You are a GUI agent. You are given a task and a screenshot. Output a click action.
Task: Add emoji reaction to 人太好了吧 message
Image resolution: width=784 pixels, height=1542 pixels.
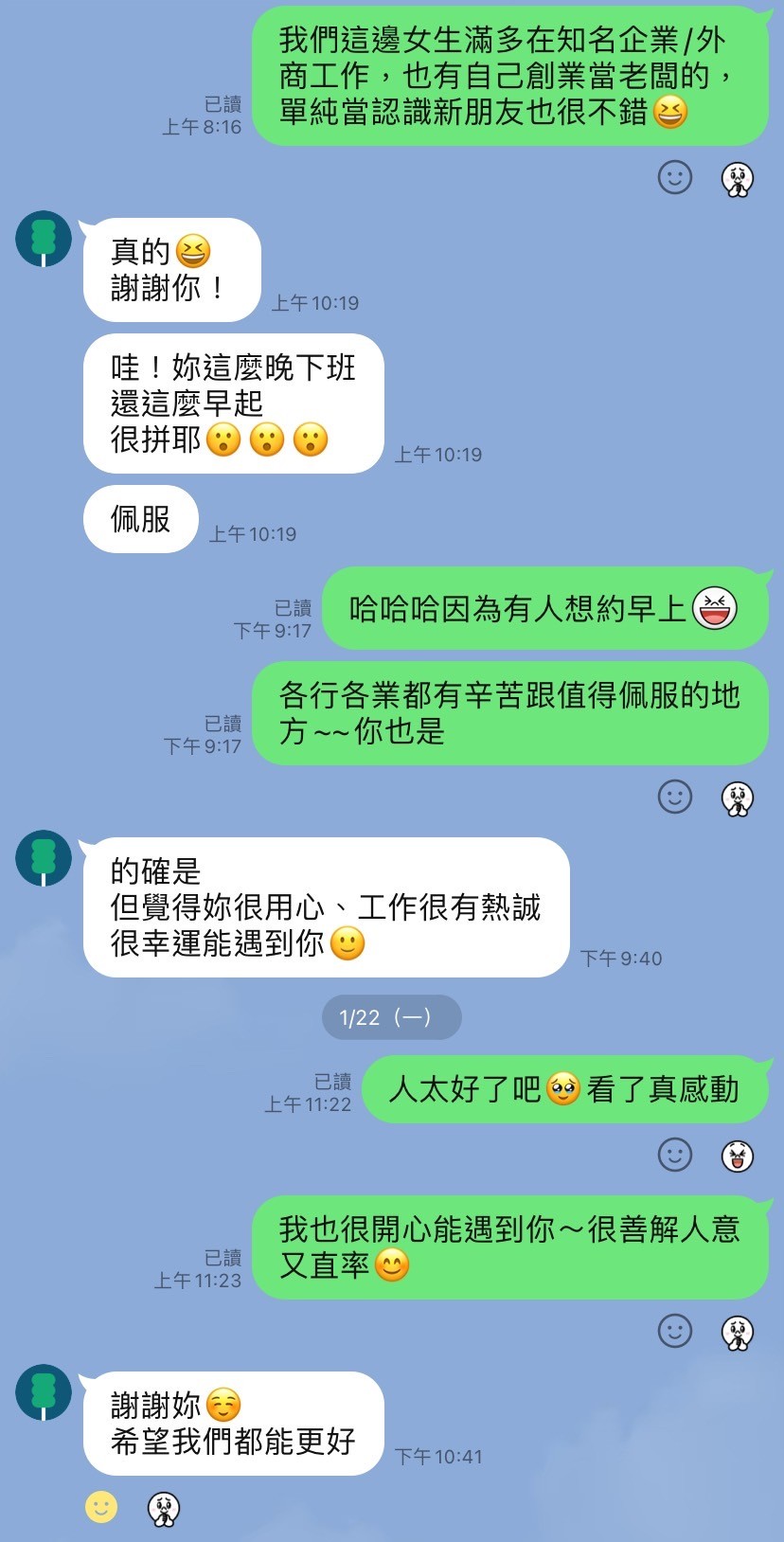(x=675, y=1155)
